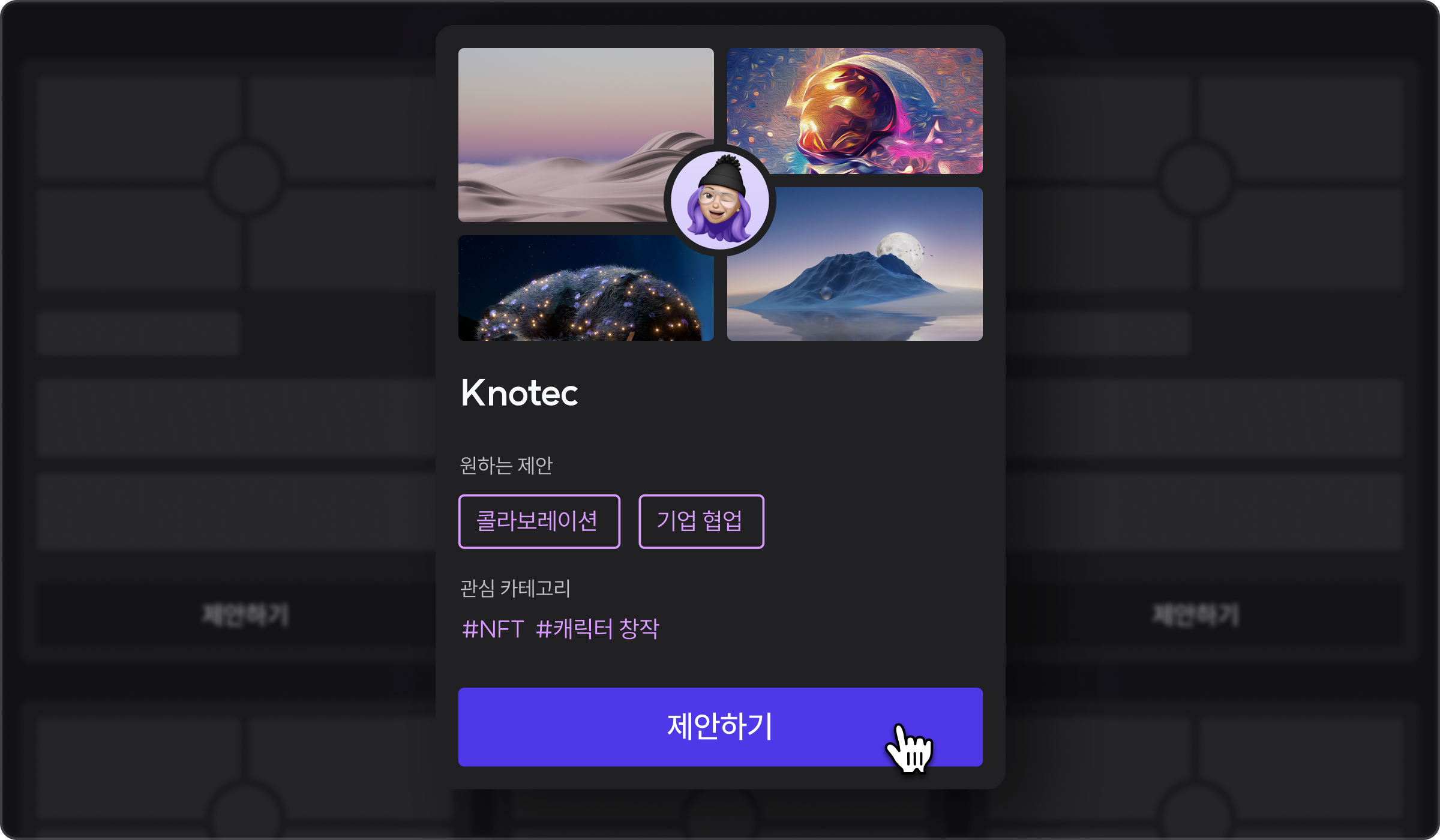1440x840 pixels.
Task: Open the #NFT hashtag
Action: [x=493, y=629]
